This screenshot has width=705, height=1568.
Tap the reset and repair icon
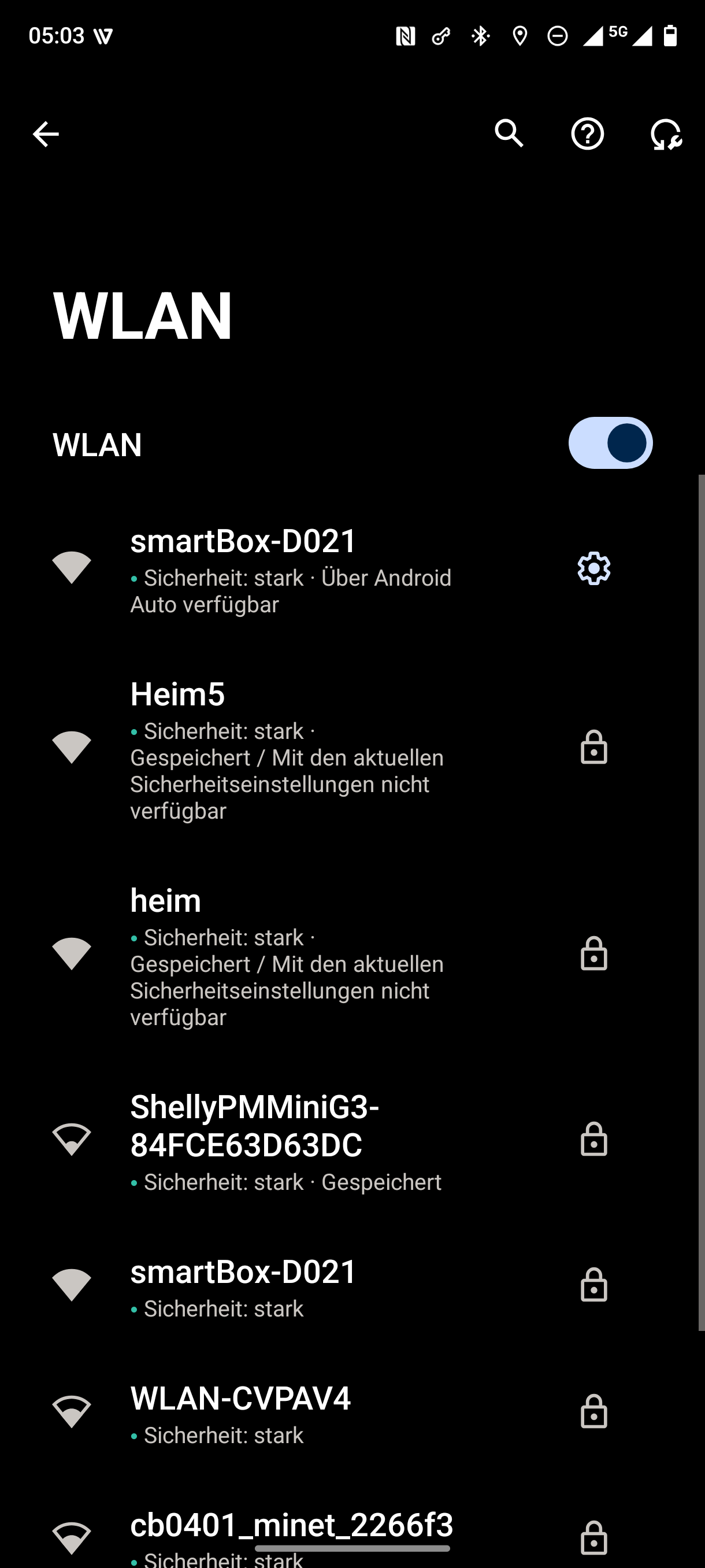(666, 134)
